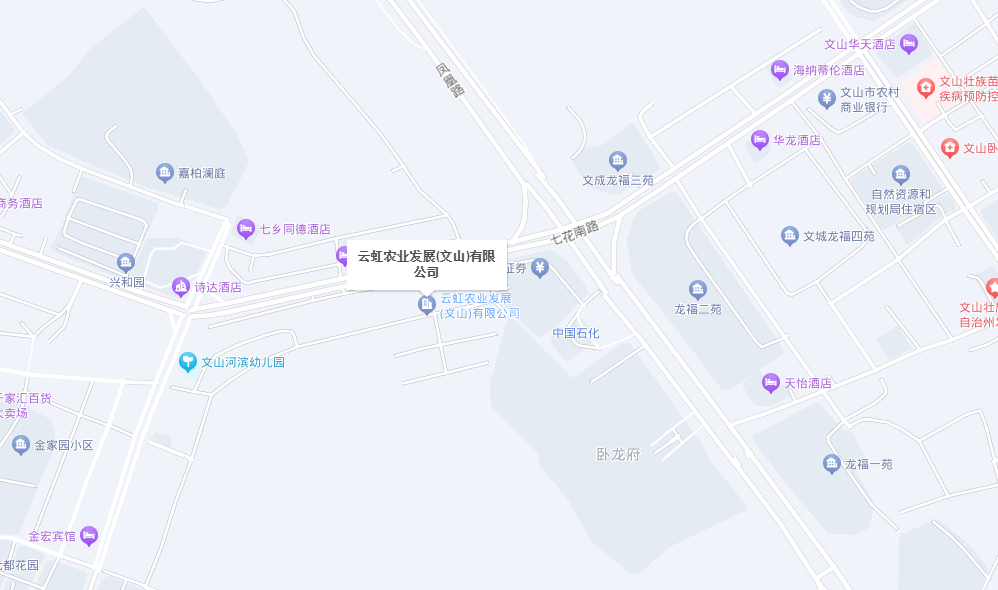
Task: Select the 龙福一苑 marker
Action: point(832,464)
